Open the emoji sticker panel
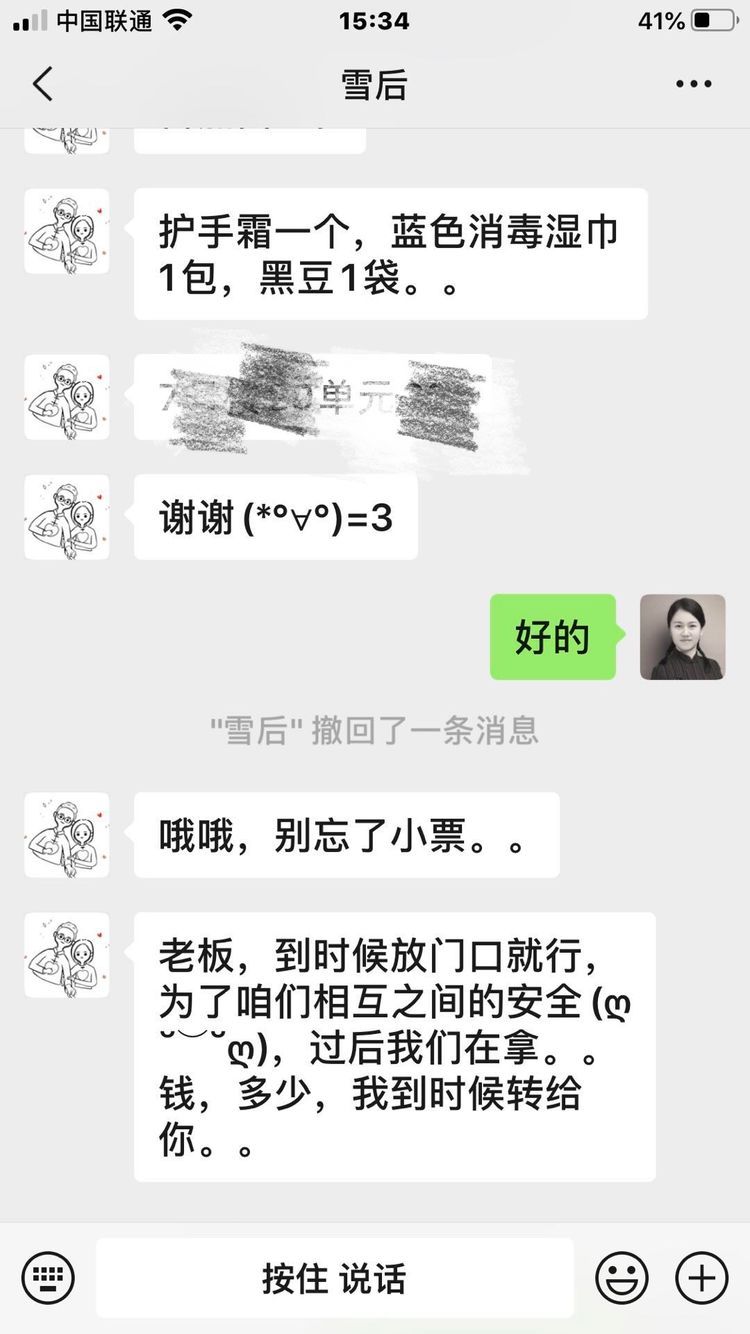 coord(622,1278)
